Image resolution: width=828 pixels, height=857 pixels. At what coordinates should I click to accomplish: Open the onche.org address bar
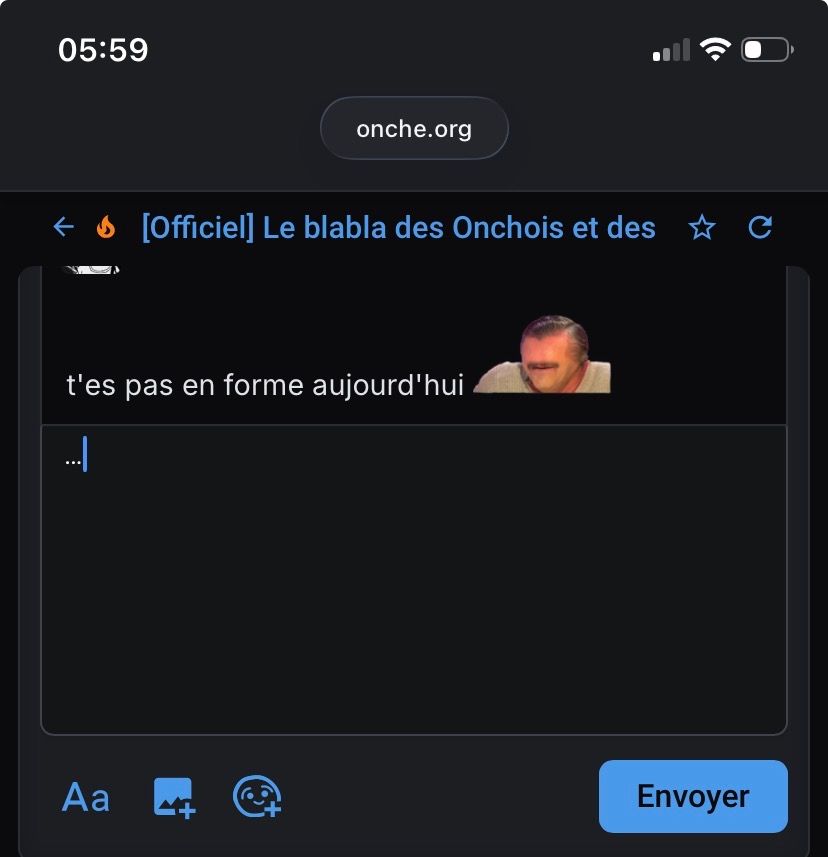tap(414, 129)
